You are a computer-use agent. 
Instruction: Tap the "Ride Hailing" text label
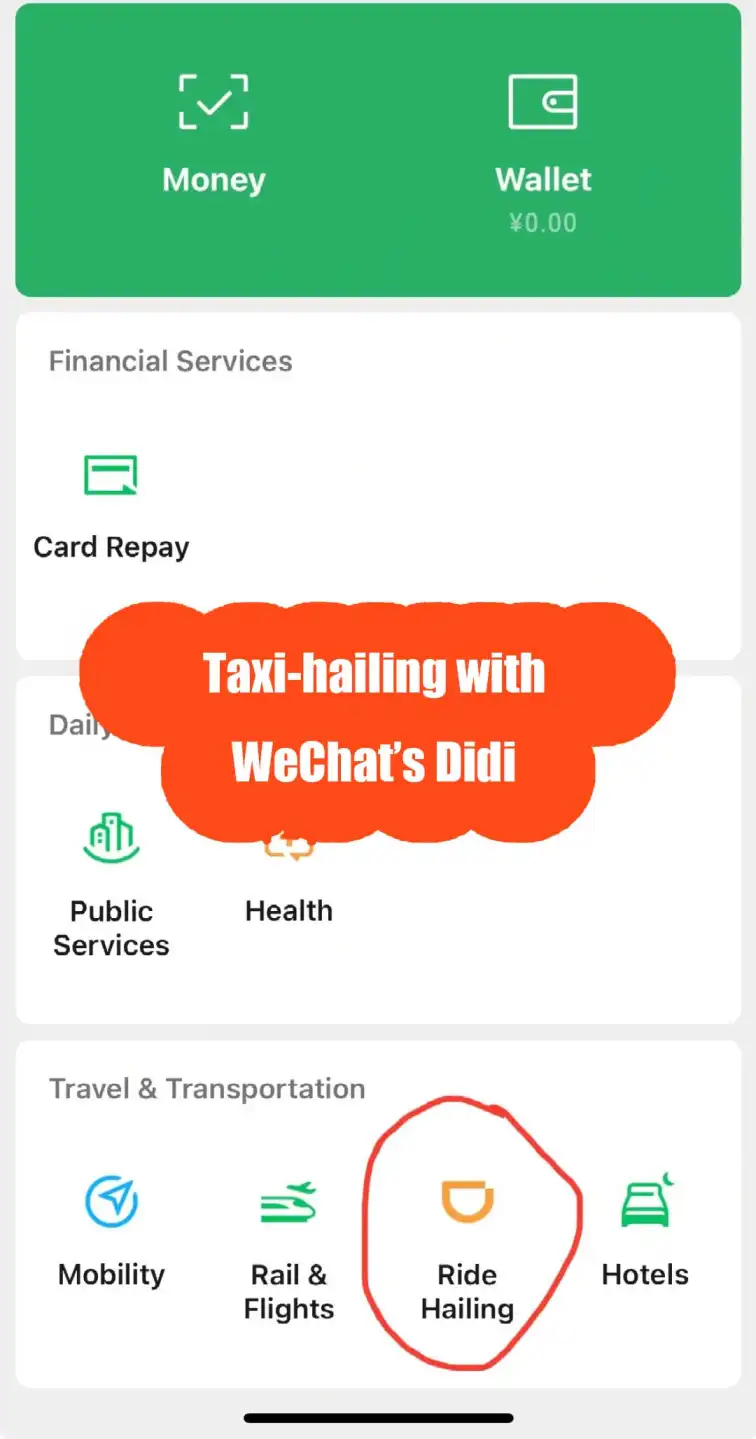[x=467, y=1291]
